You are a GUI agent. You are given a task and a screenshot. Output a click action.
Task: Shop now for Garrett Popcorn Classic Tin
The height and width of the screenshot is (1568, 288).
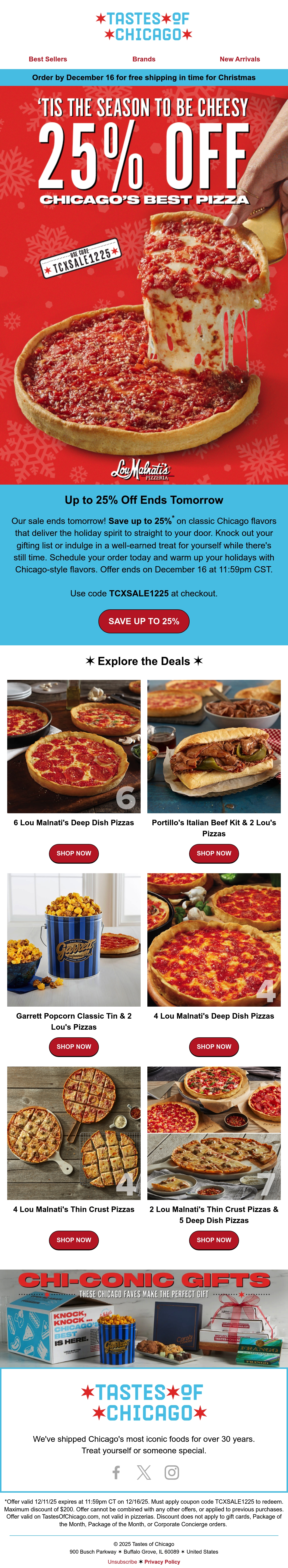pos(74,1046)
